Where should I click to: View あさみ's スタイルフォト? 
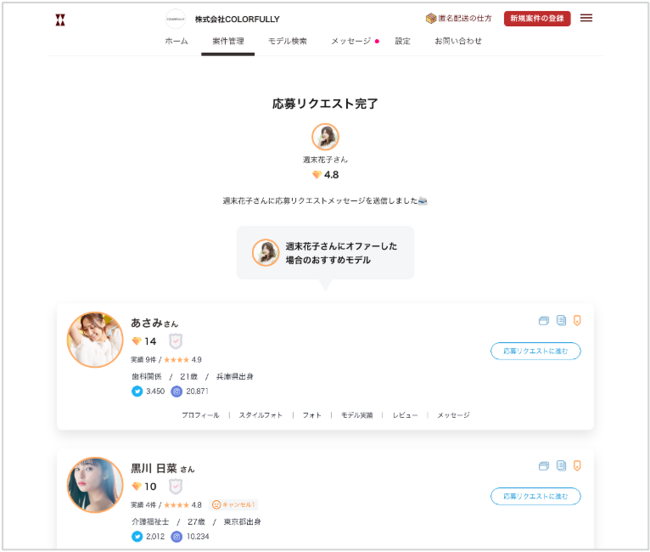(x=260, y=415)
